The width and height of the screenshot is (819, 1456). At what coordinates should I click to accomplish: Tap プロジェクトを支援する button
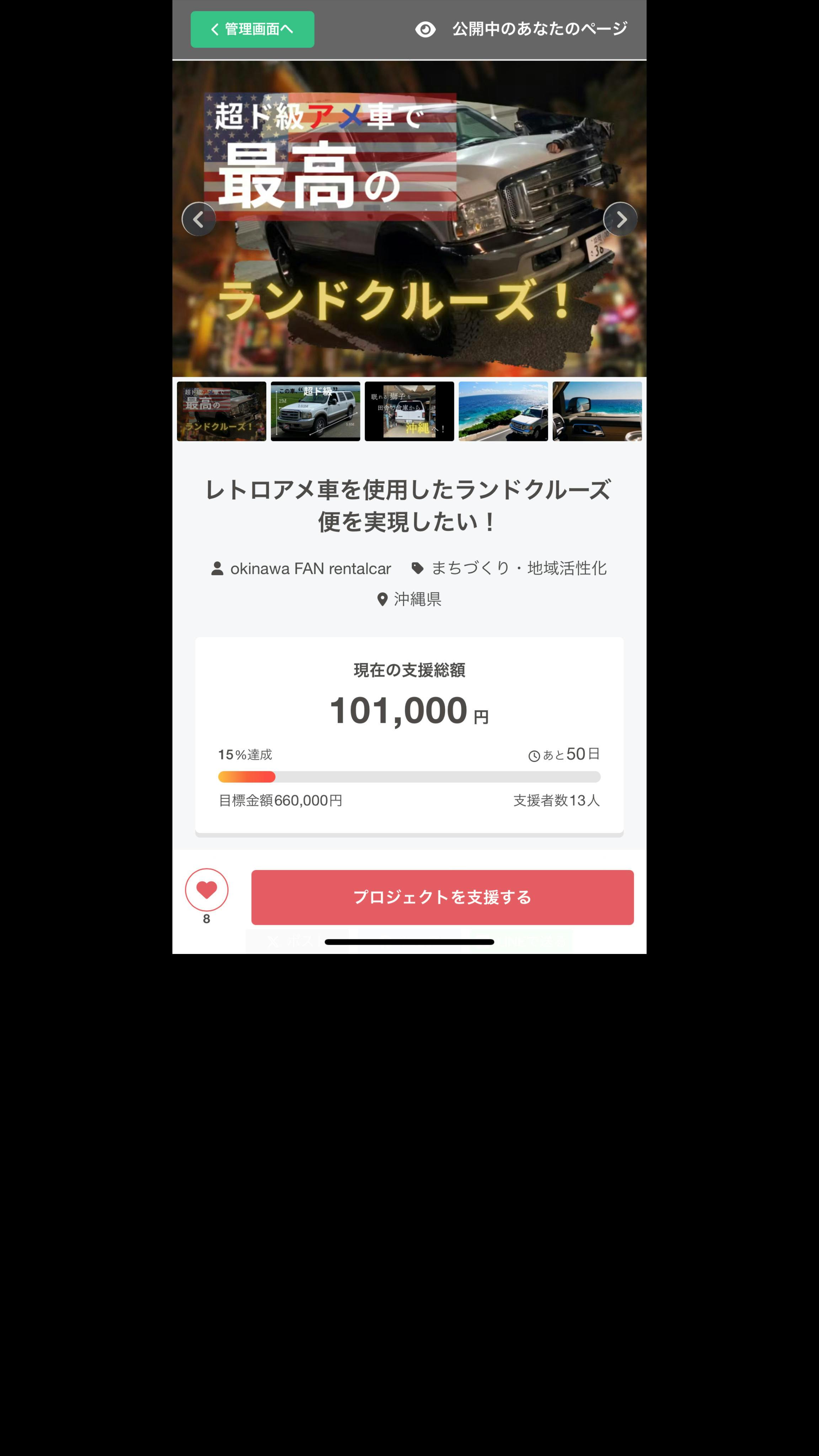(442, 897)
